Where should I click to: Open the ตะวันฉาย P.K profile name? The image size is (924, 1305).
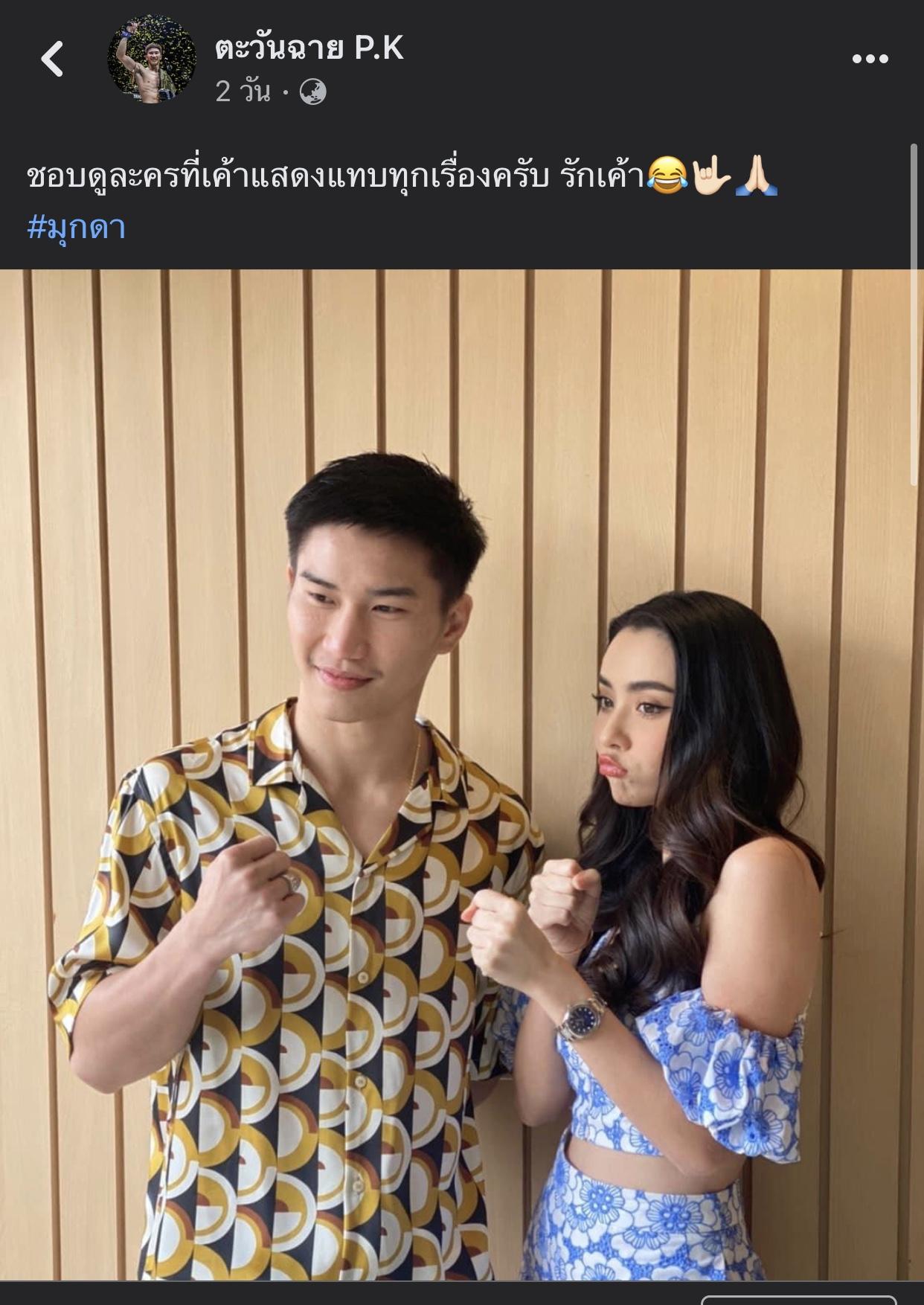[309, 48]
